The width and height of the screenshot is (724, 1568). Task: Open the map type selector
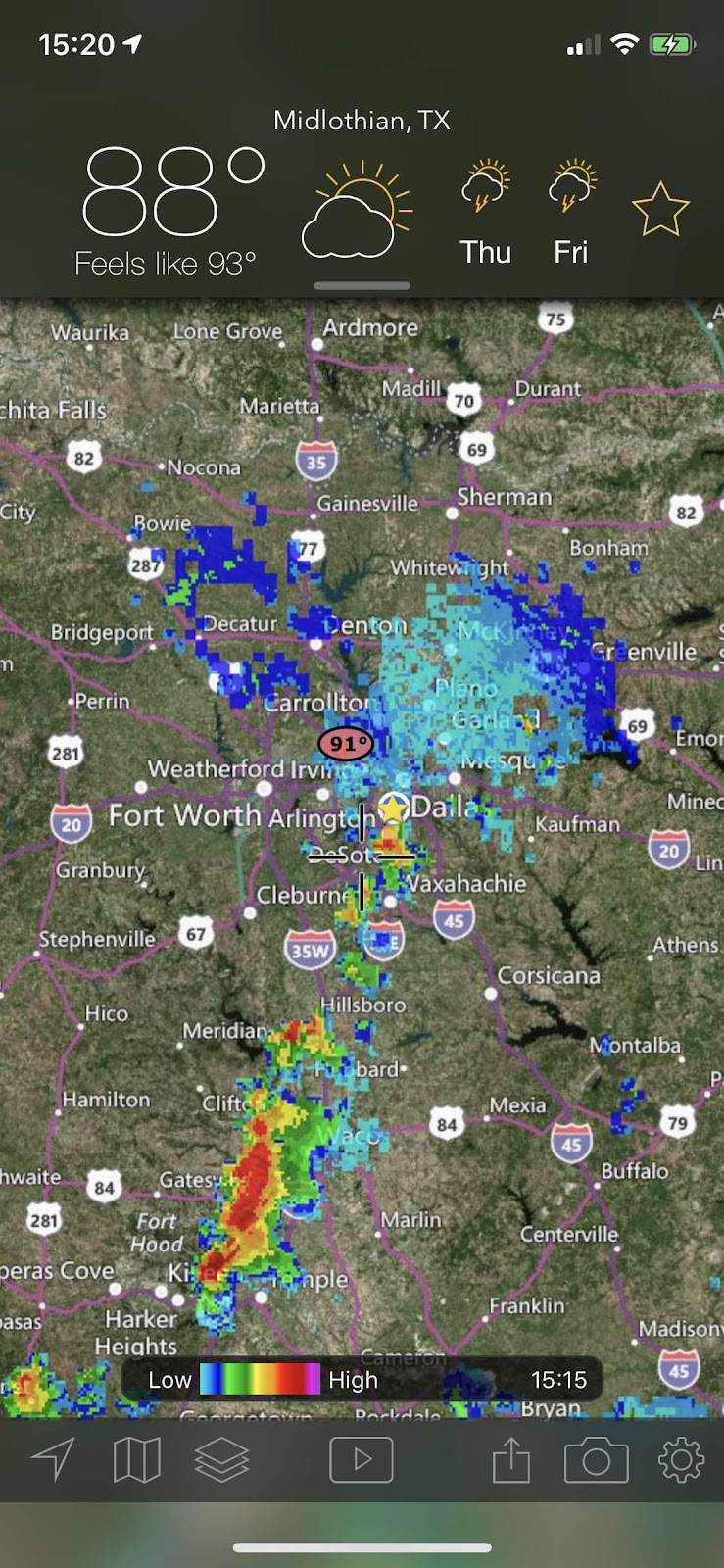click(136, 1460)
